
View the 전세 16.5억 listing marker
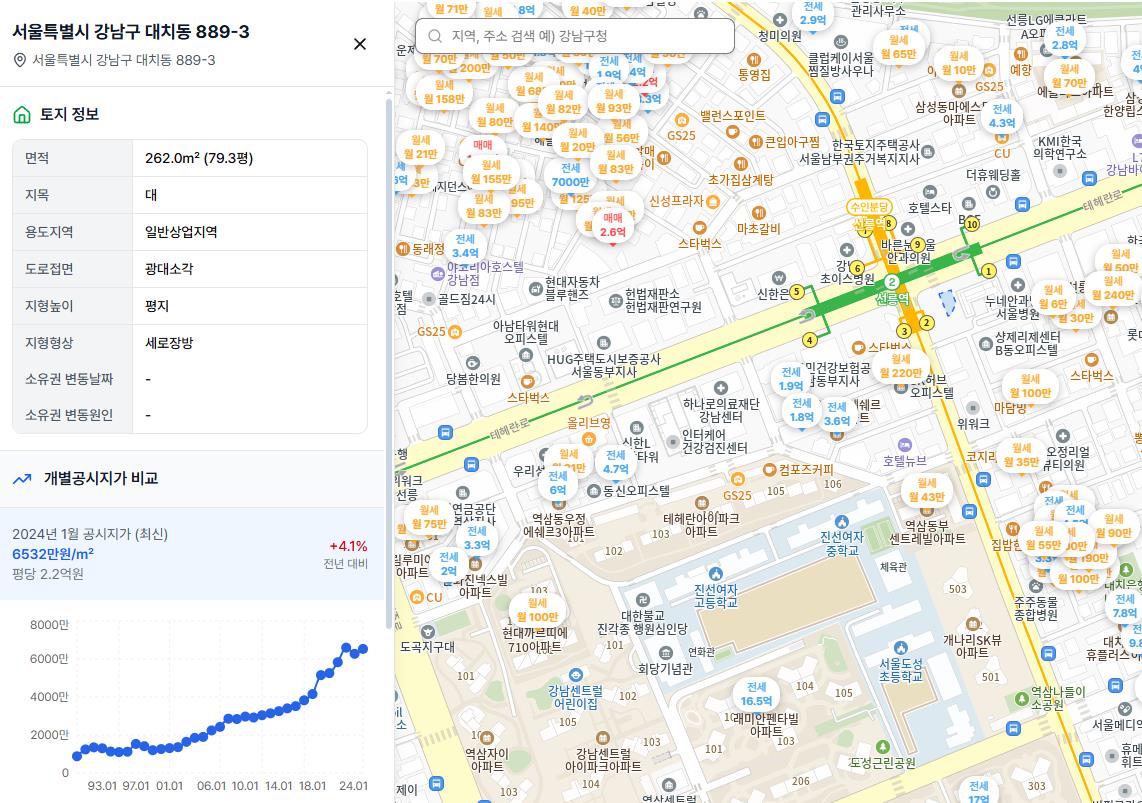pos(756,694)
